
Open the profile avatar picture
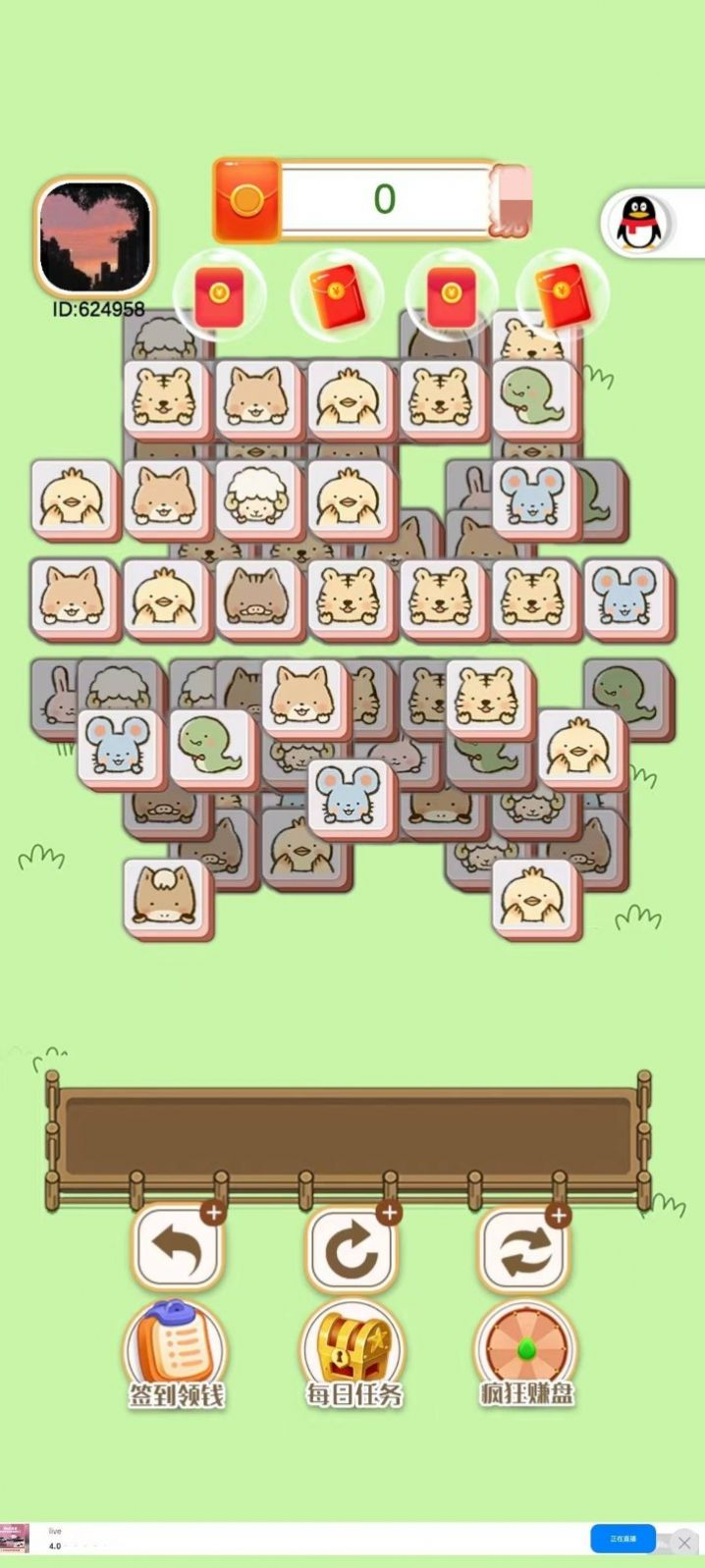click(94, 236)
